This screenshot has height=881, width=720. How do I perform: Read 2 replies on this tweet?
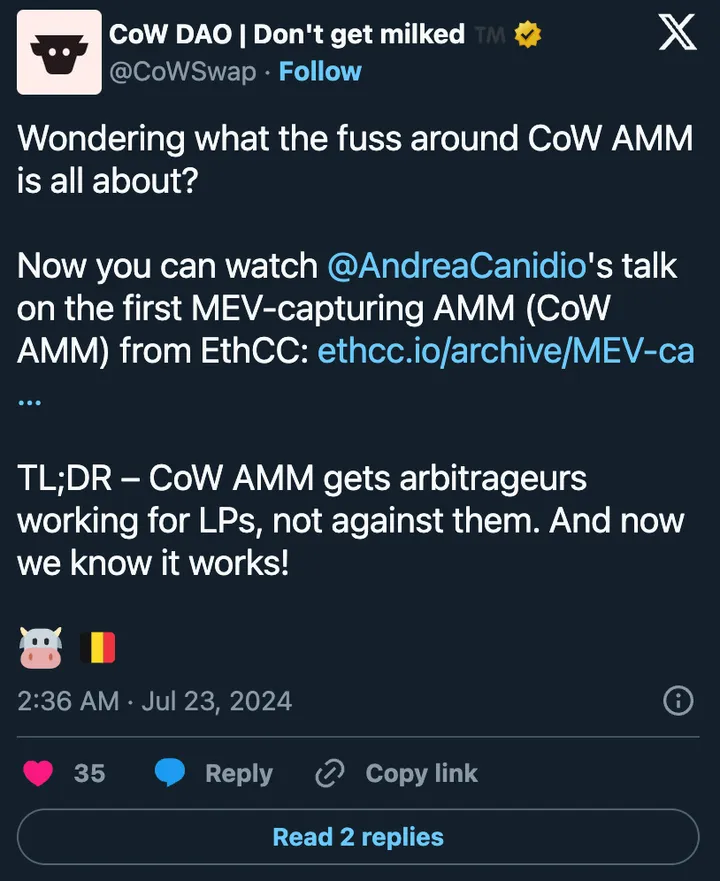coord(358,837)
